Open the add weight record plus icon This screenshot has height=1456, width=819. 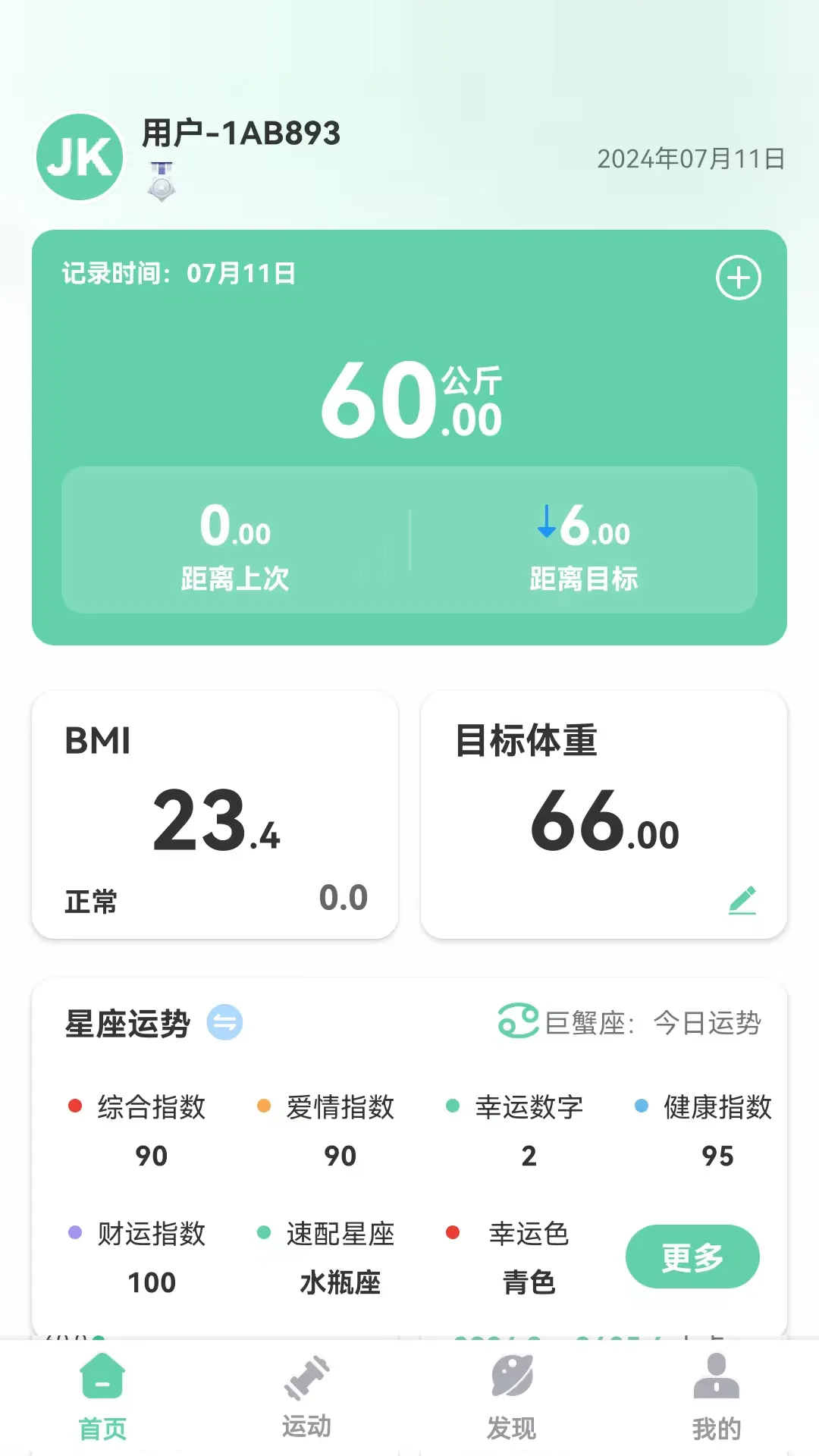[738, 278]
